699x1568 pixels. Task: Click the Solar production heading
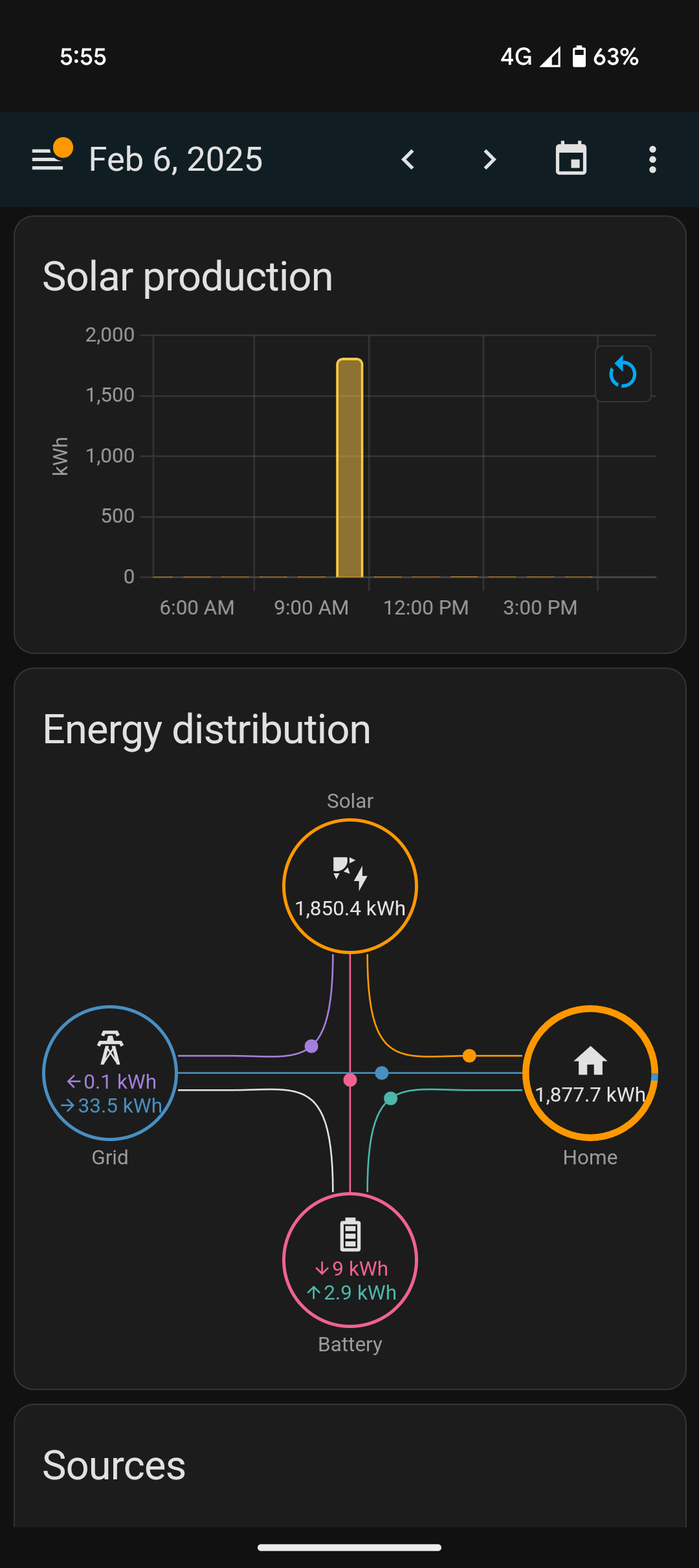pyautogui.click(x=188, y=276)
